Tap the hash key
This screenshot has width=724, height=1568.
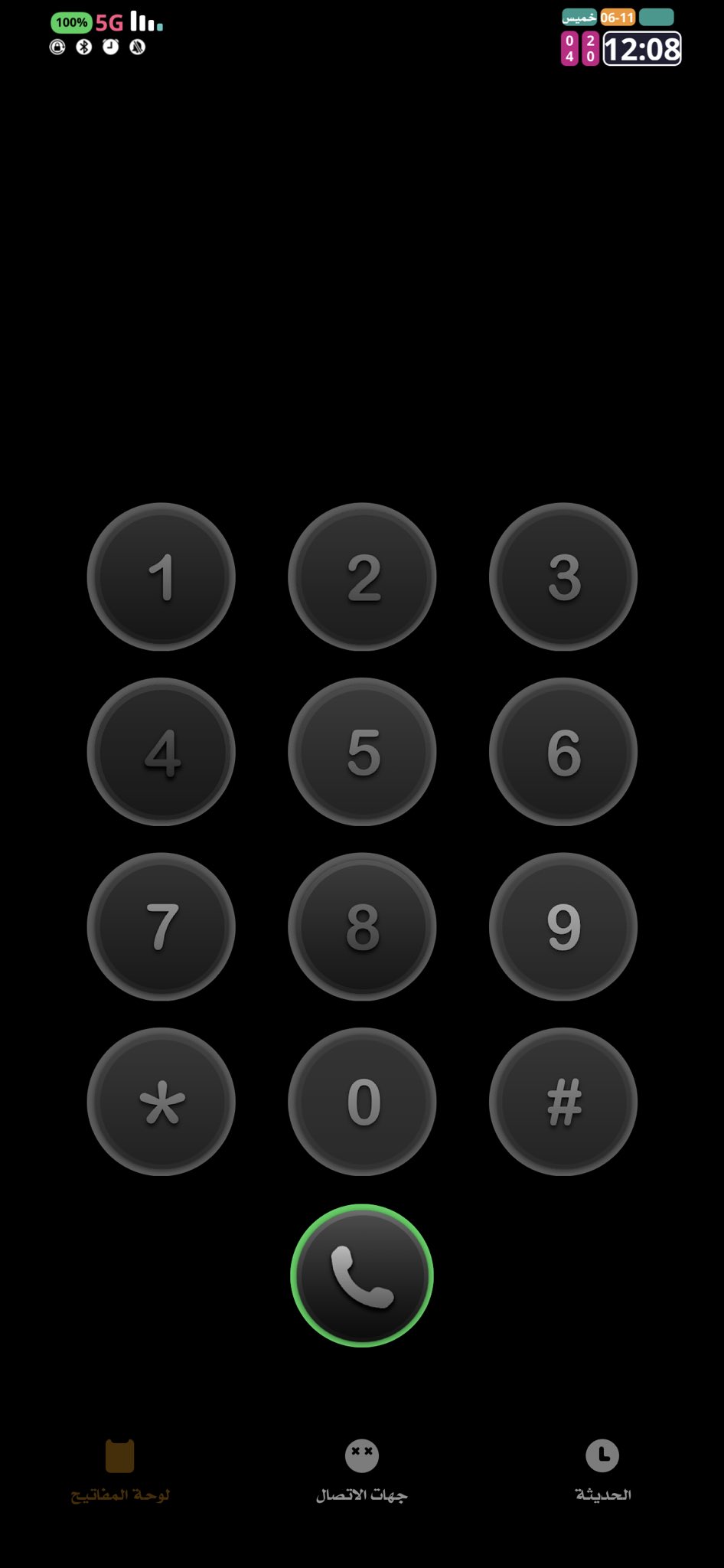pos(563,1102)
